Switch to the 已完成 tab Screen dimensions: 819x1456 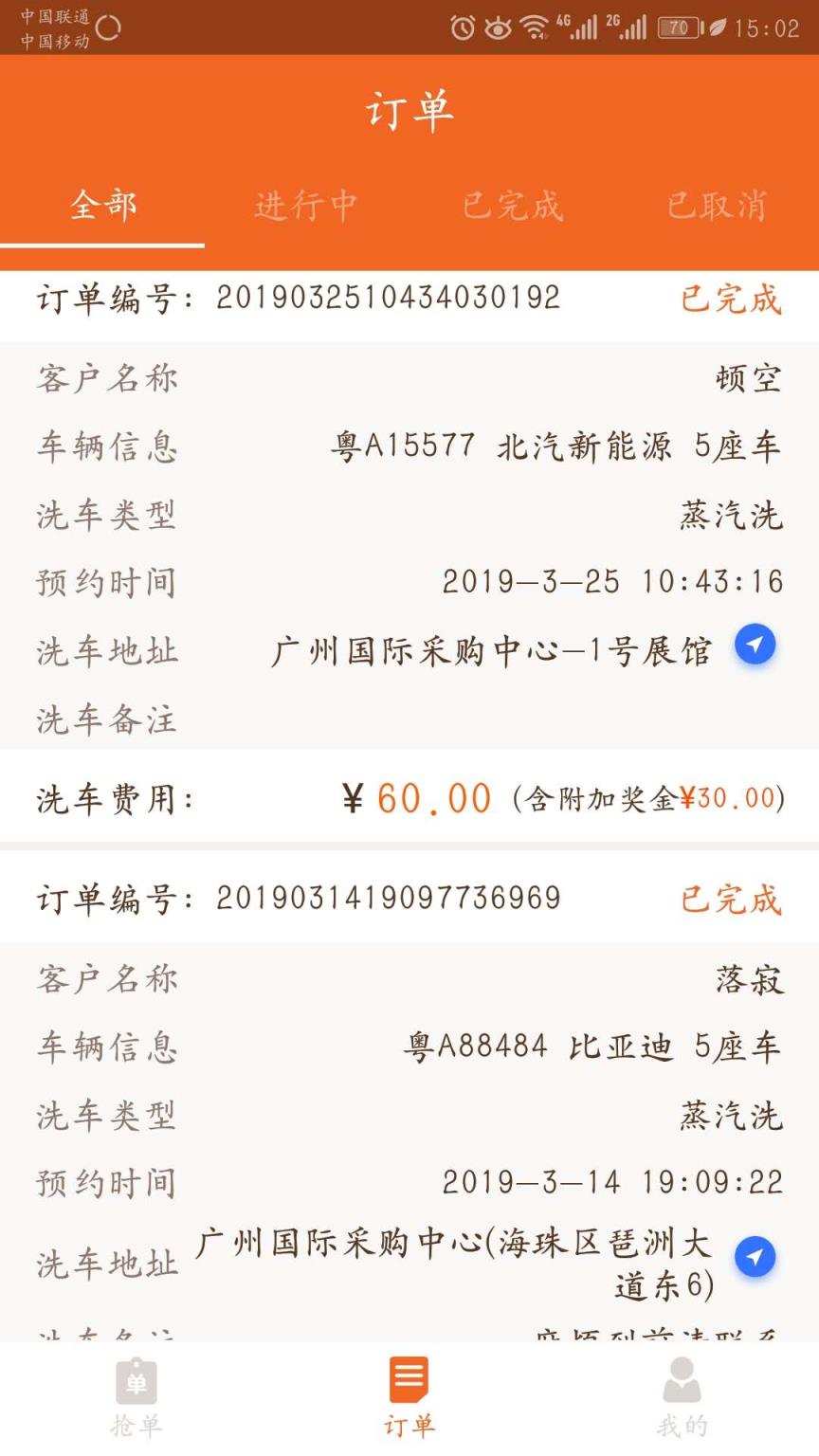point(511,204)
